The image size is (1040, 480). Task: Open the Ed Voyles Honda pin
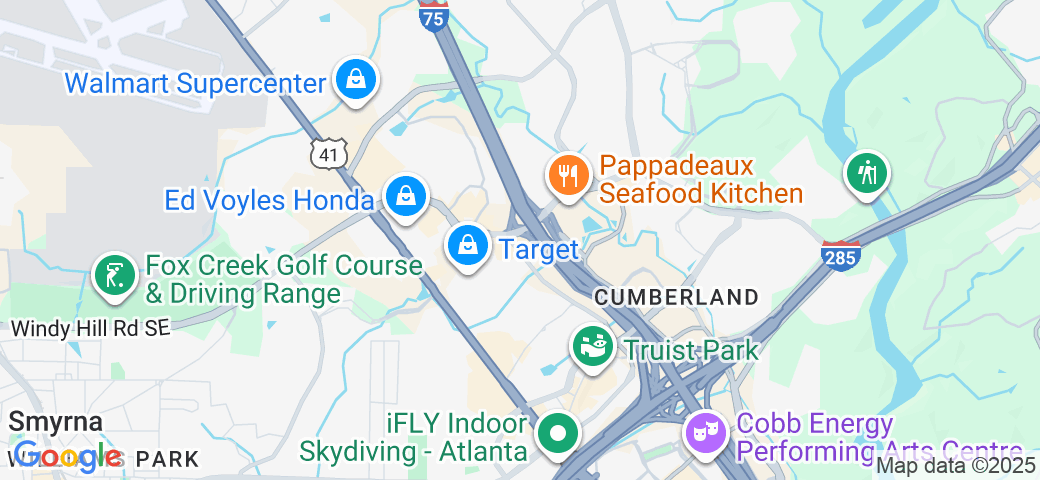(405, 196)
